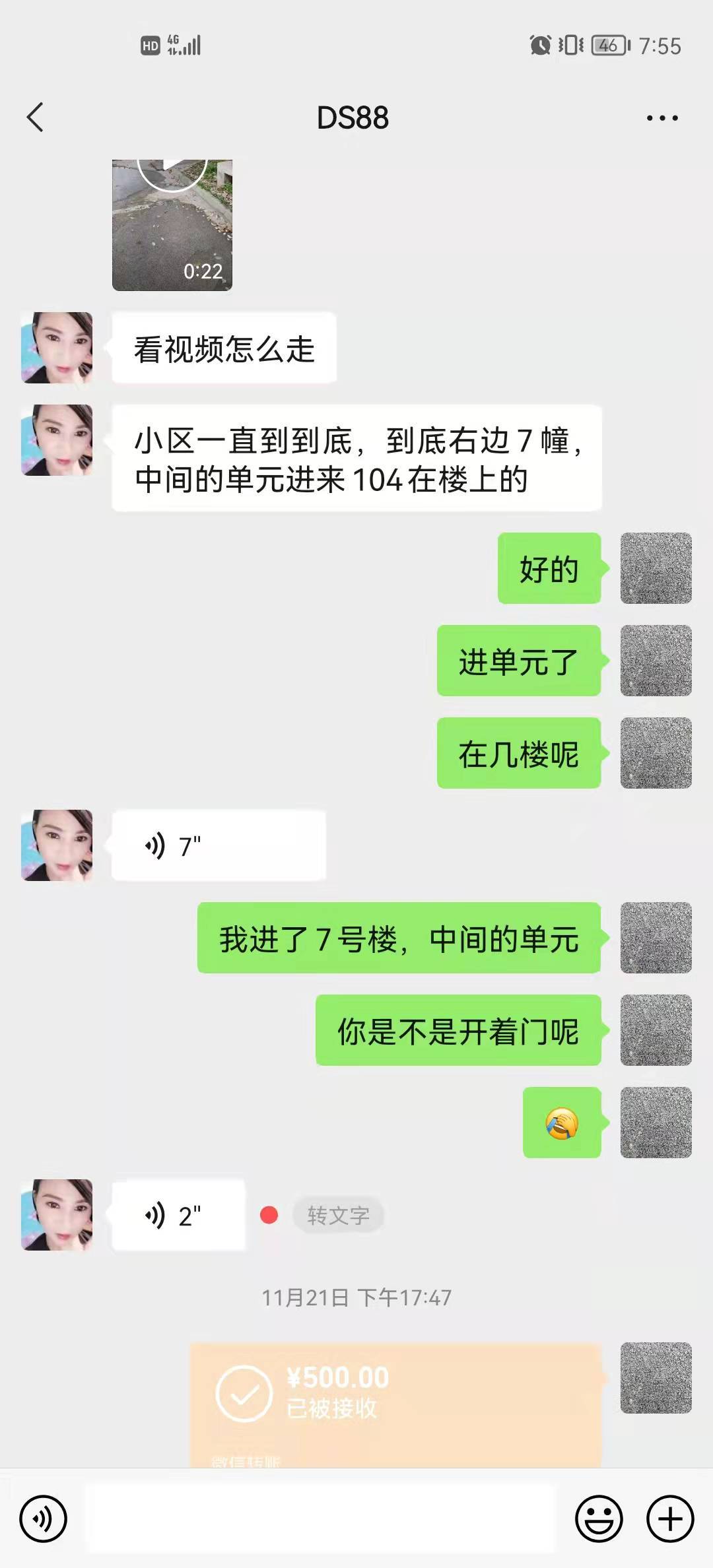The image size is (713, 1568).
Task: Tap the alarm clock status bar icon
Action: [x=539, y=45]
